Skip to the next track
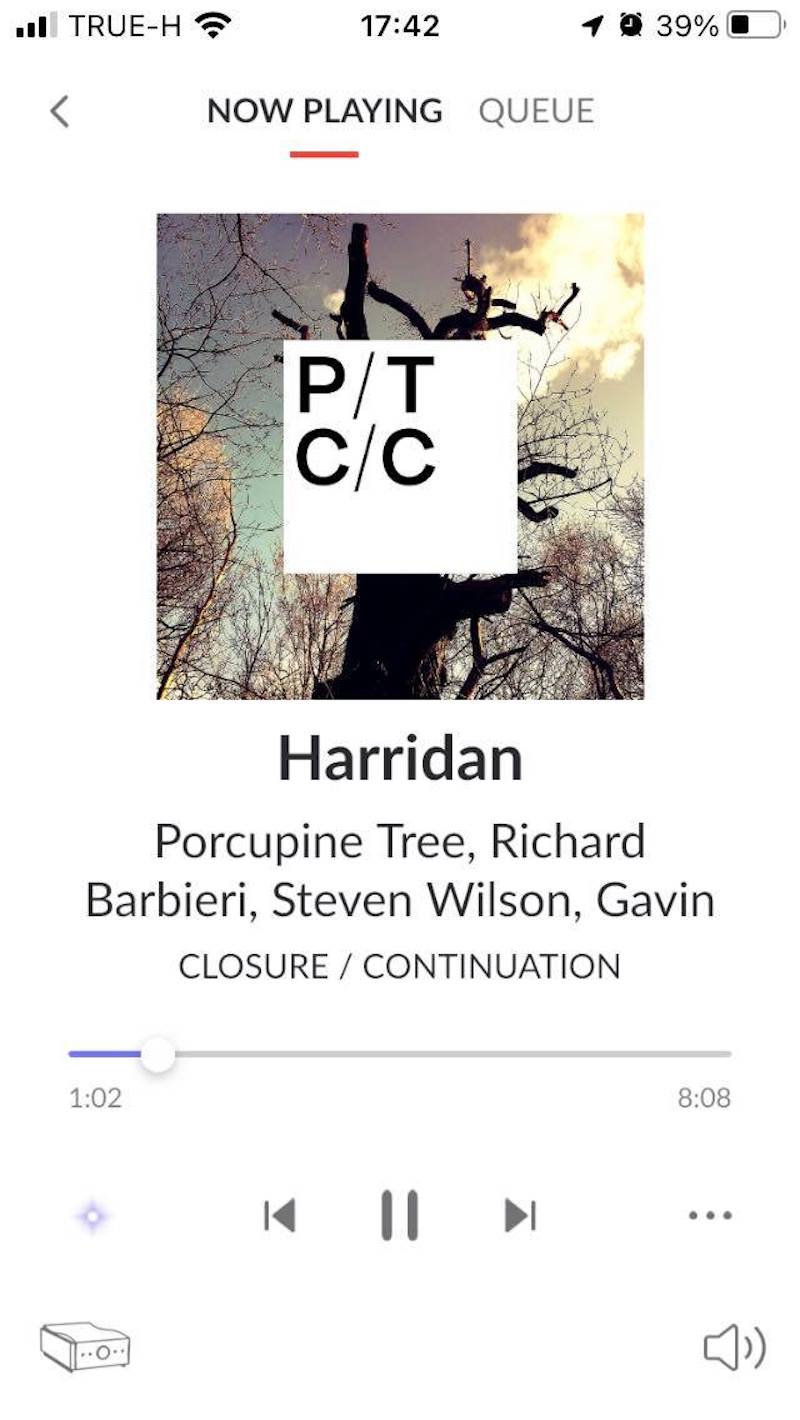 tap(520, 1215)
